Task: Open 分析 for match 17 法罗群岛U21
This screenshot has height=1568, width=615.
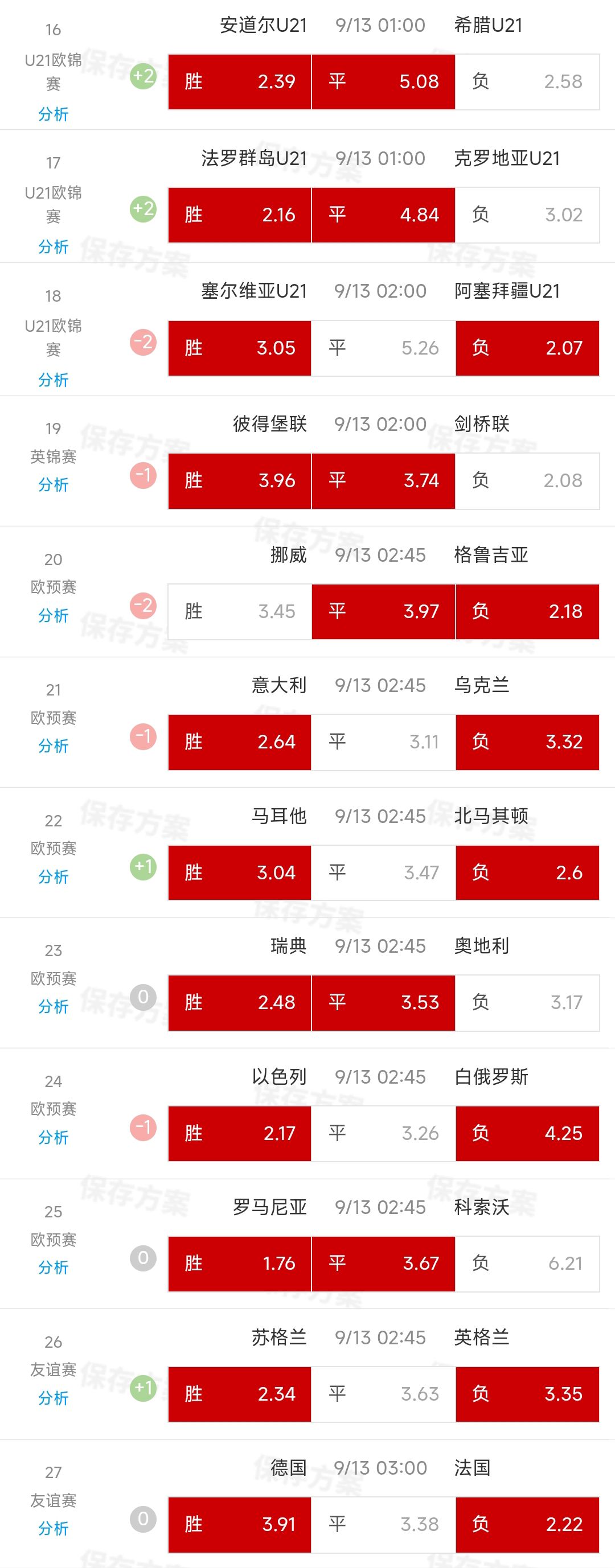Action: (x=53, y=246)
